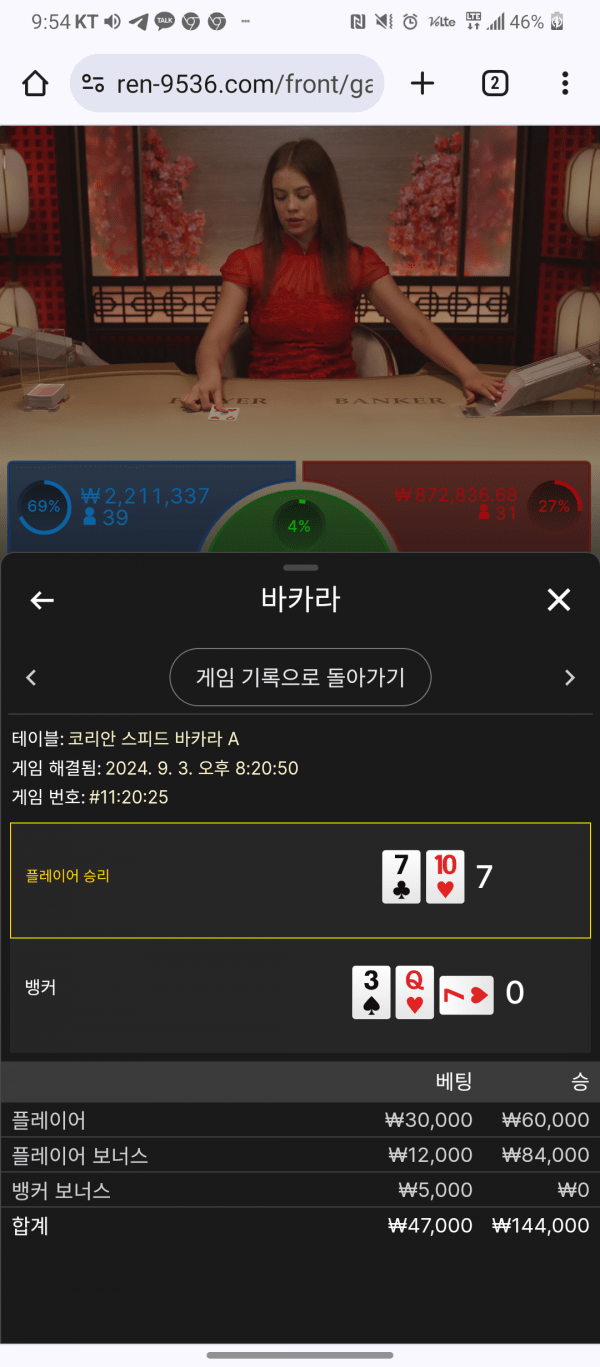The image size is (600, 1367).
Task: View the previous game round
Action: coord(31,678)
